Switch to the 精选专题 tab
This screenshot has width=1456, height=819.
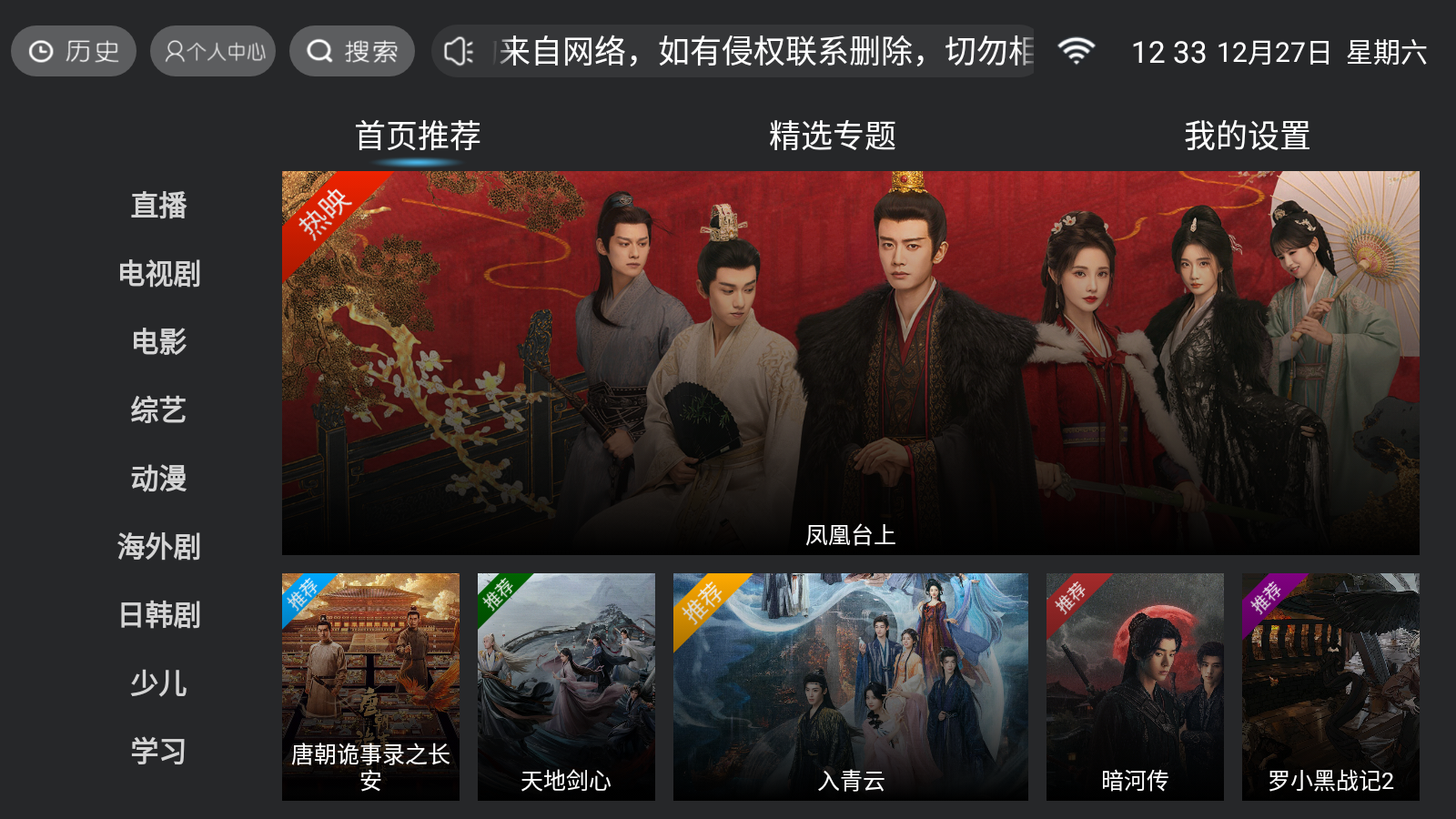[832, 136]
